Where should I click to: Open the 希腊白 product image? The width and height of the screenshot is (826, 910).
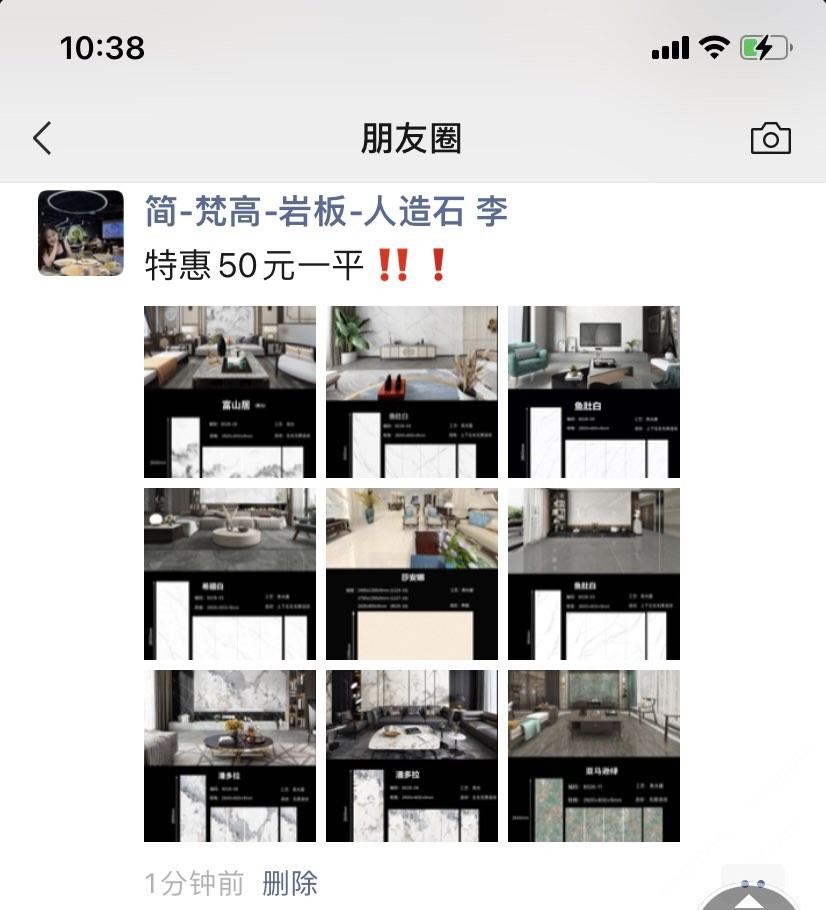pos(230,574)
